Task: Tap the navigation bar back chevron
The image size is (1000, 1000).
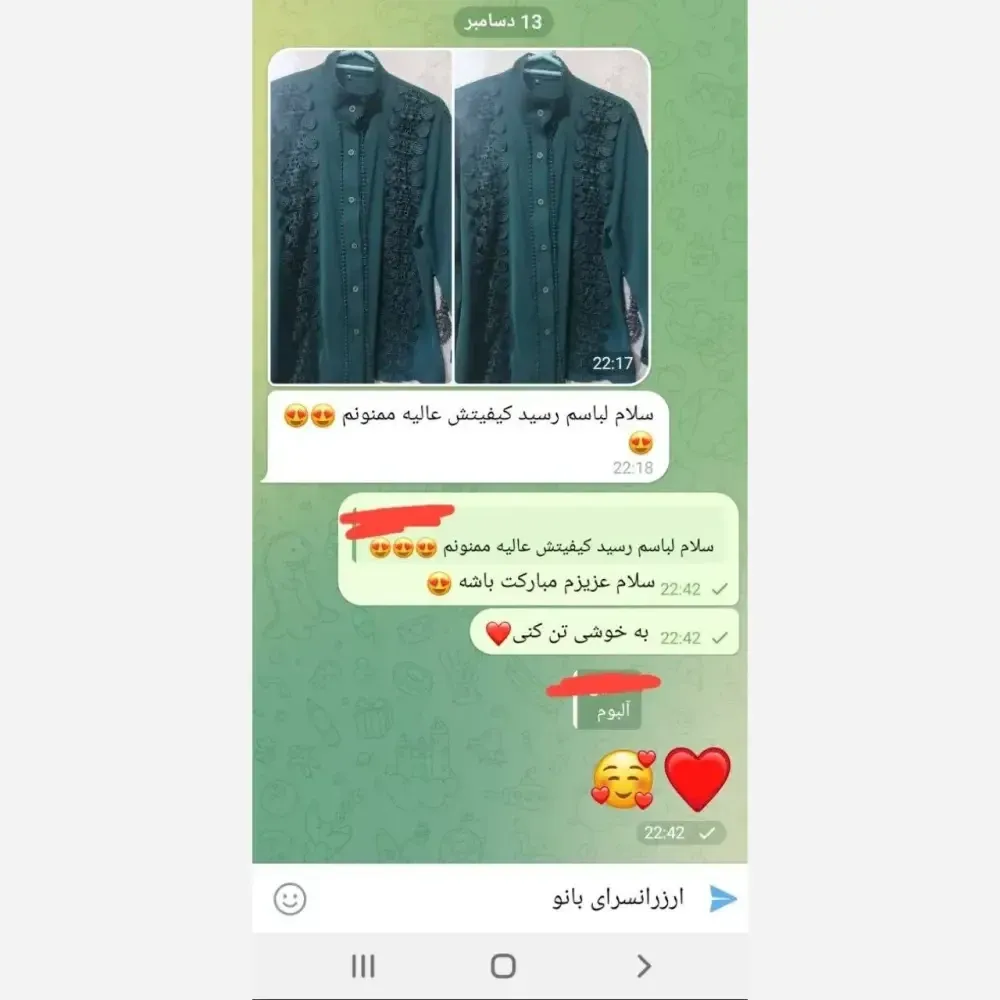Action: tap(644, 966)
